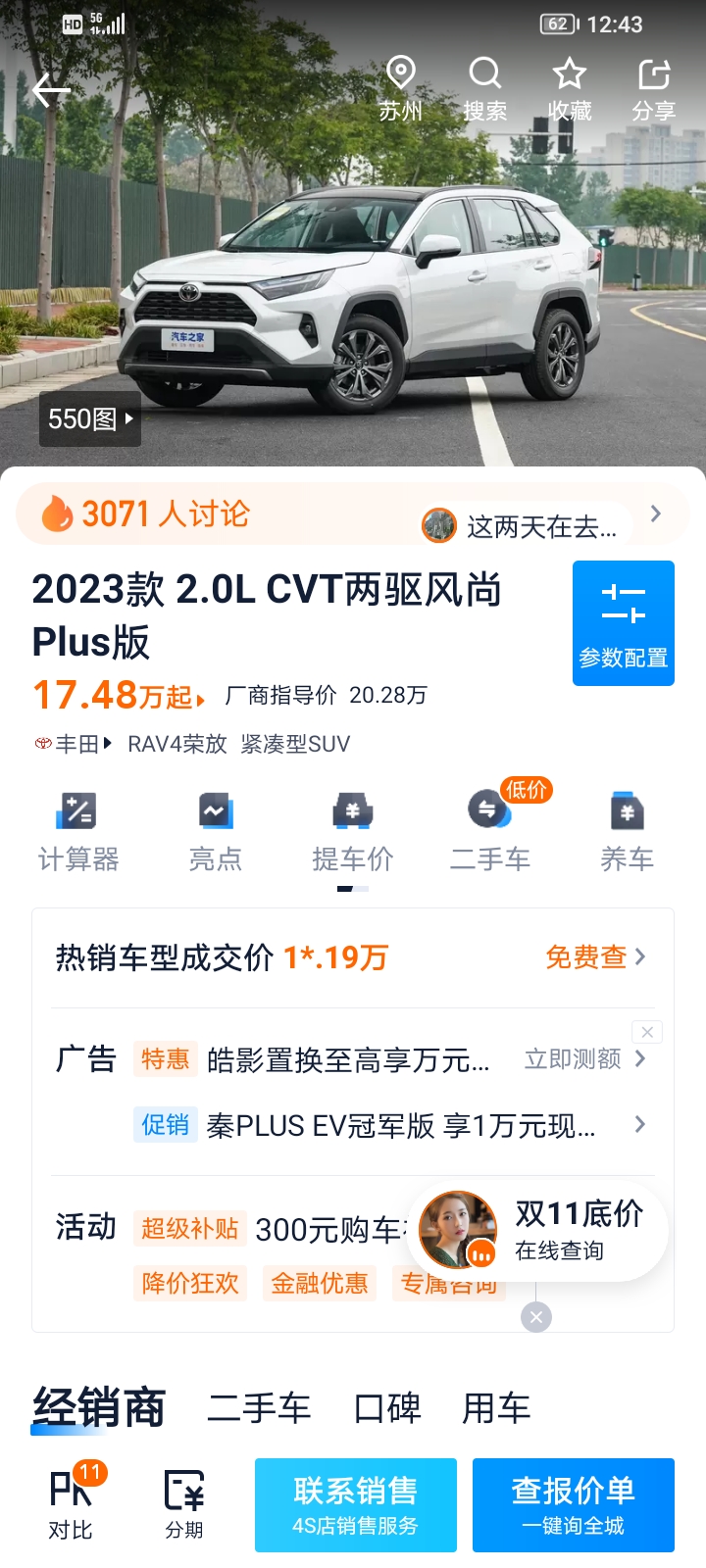Open 参数配置 specifications
Image resolution: width=706 pixels, height=1568 pixels.
click(624, 623)
